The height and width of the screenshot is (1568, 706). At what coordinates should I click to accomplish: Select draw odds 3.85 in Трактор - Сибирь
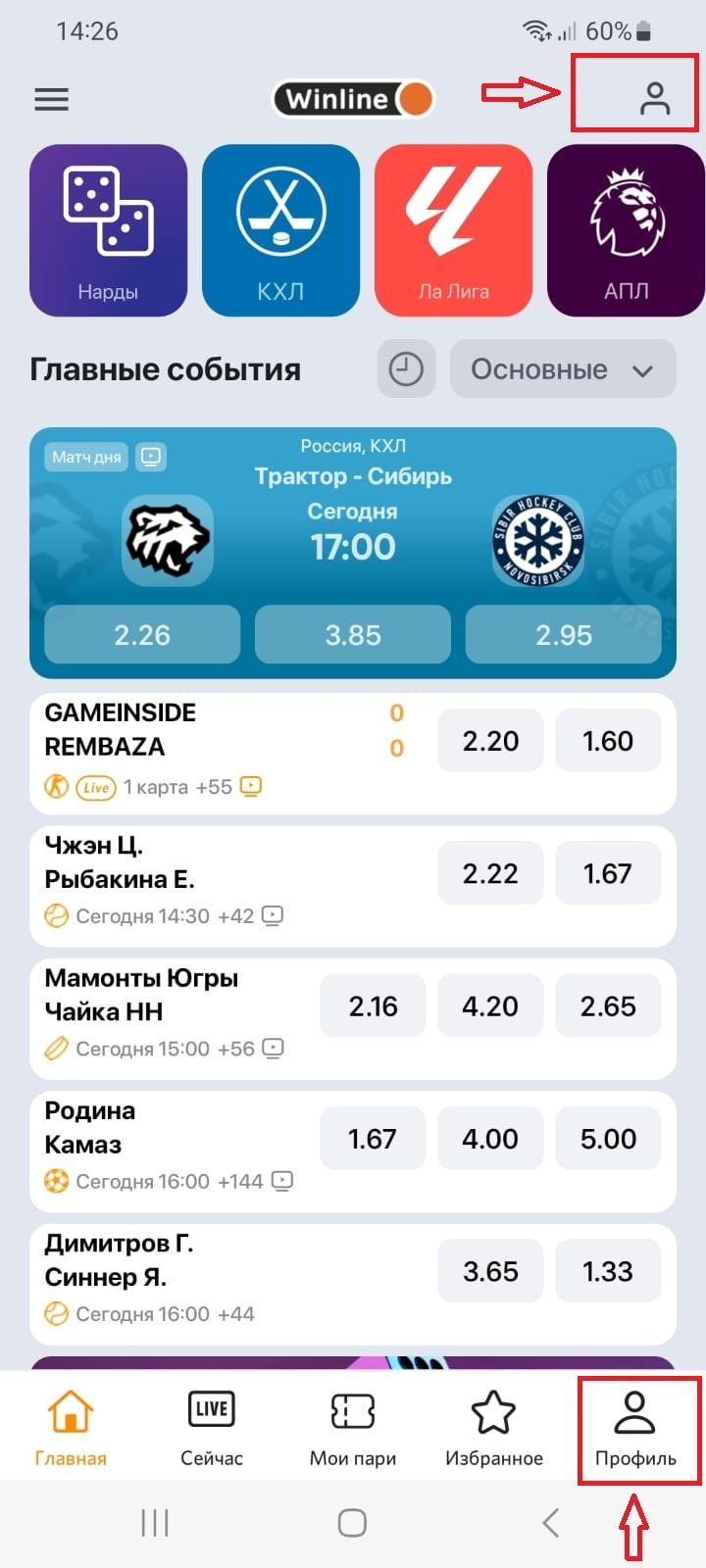point(353,635)
